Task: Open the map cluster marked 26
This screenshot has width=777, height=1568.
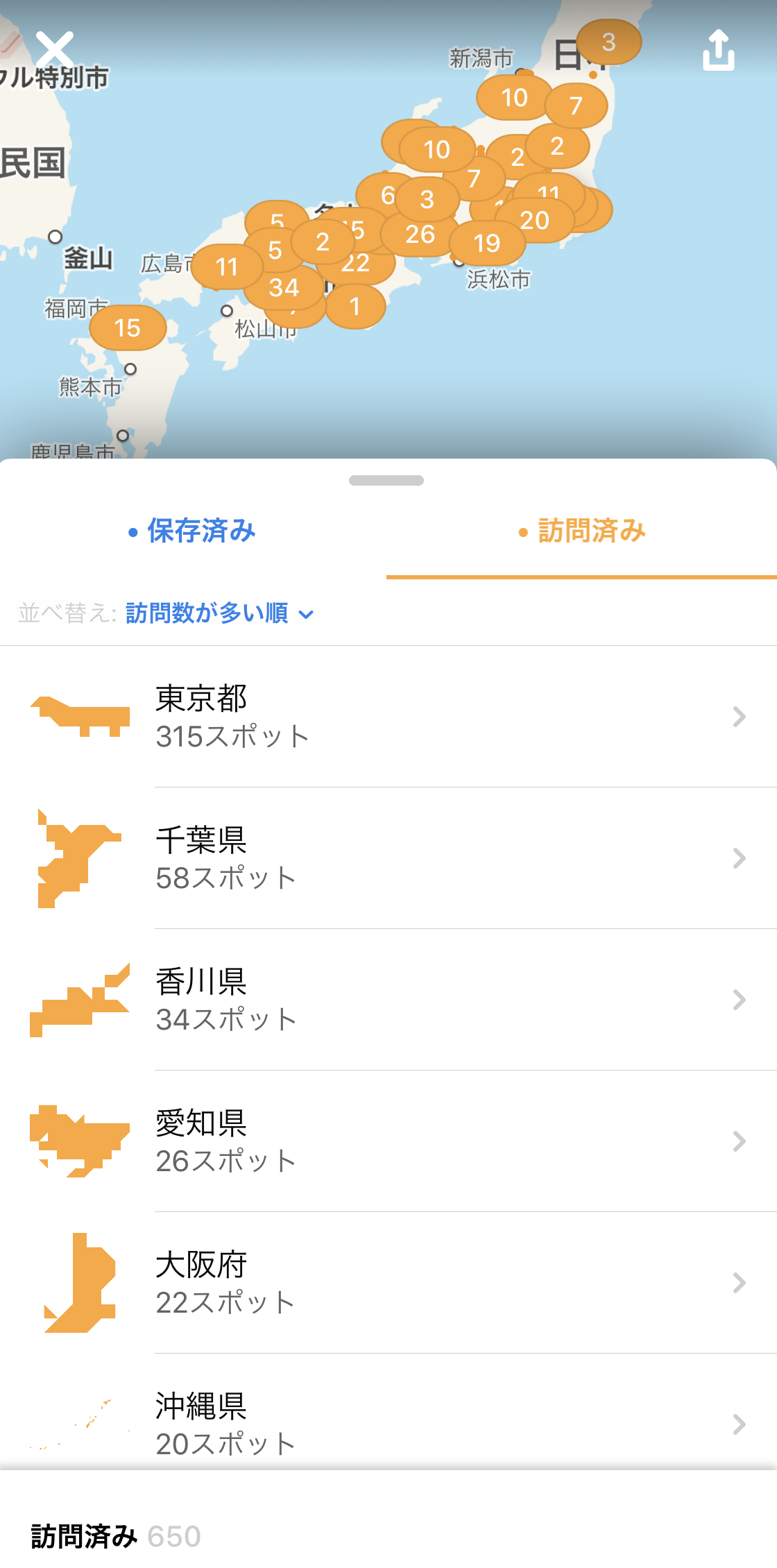Action: tap(420, 235)
